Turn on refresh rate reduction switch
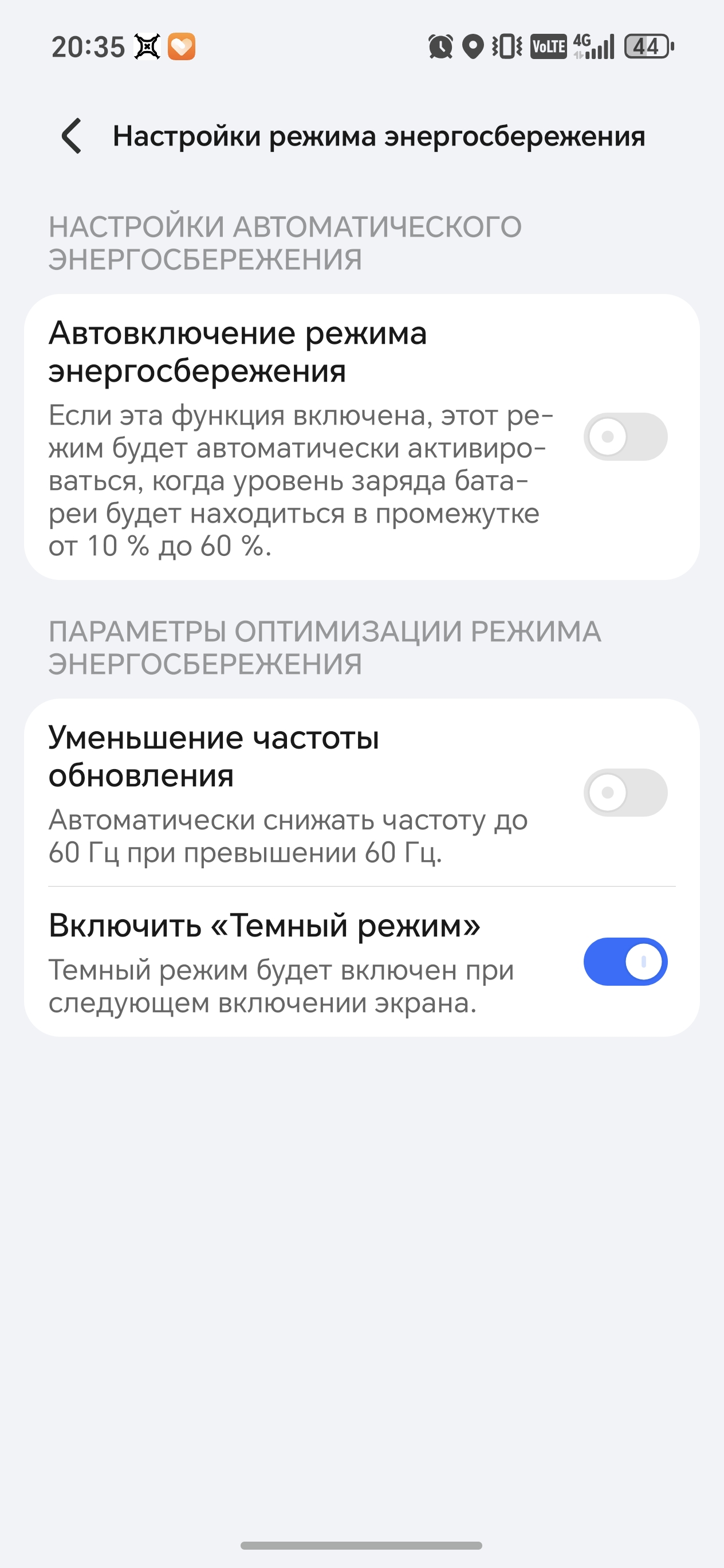 (625, 792)
